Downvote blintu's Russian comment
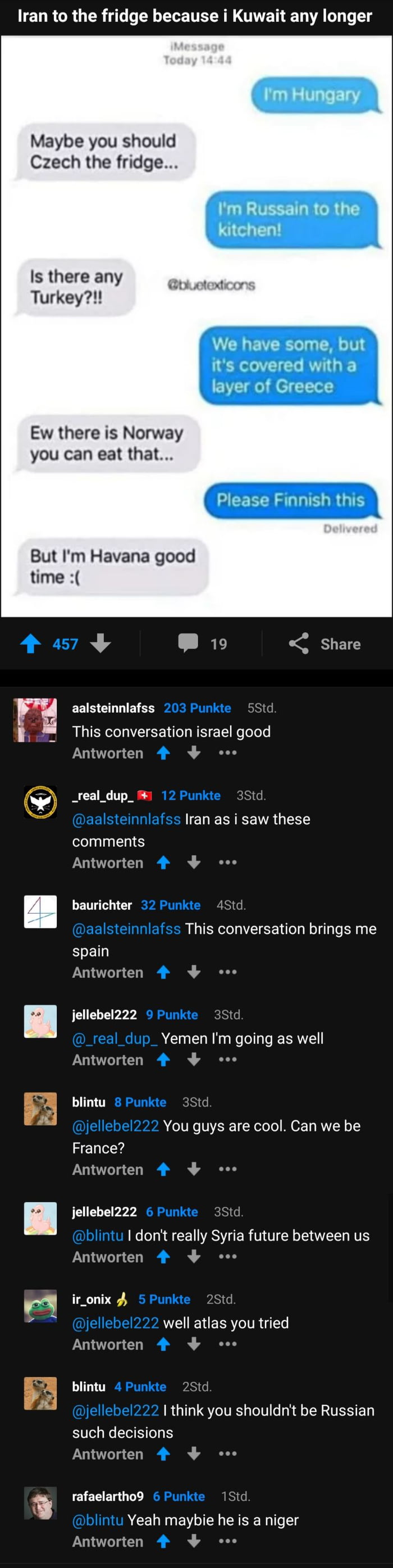Viewport: 393px width, 1568px height. pos(194,1454)
